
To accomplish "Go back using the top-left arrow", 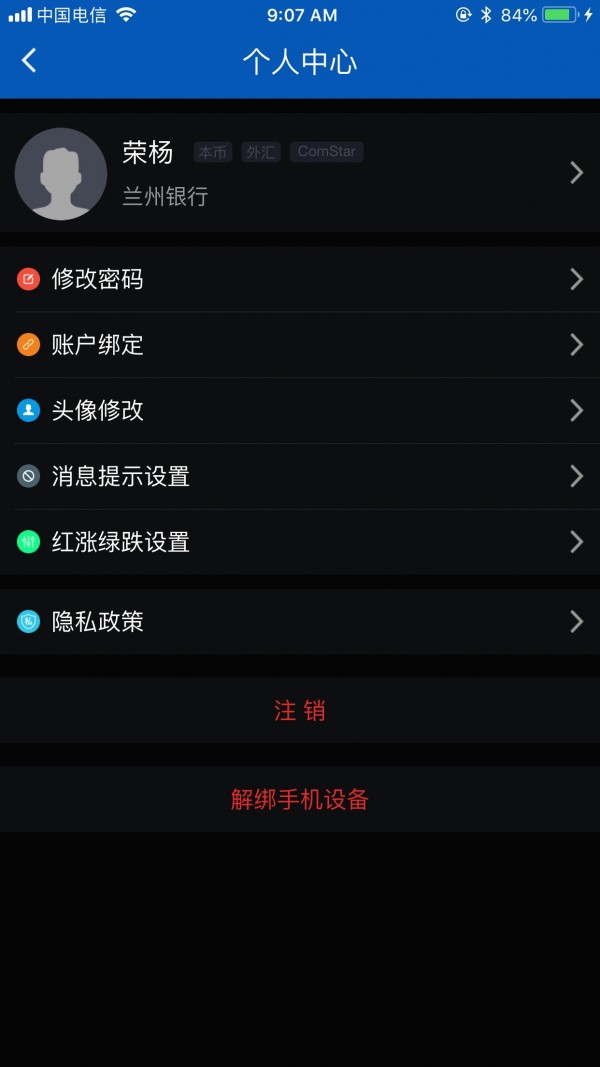I will (x=29, y=61).
